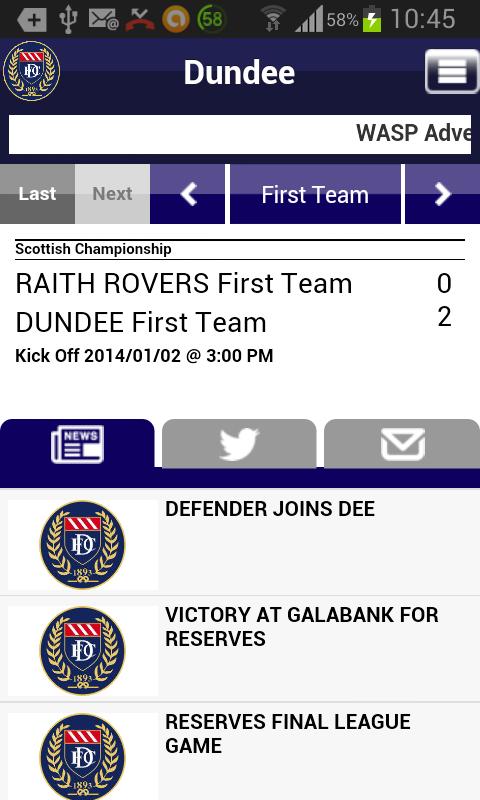Open Reserves Final League Game news item
This screenshot has height=800, width=480.
pos(240,752)
